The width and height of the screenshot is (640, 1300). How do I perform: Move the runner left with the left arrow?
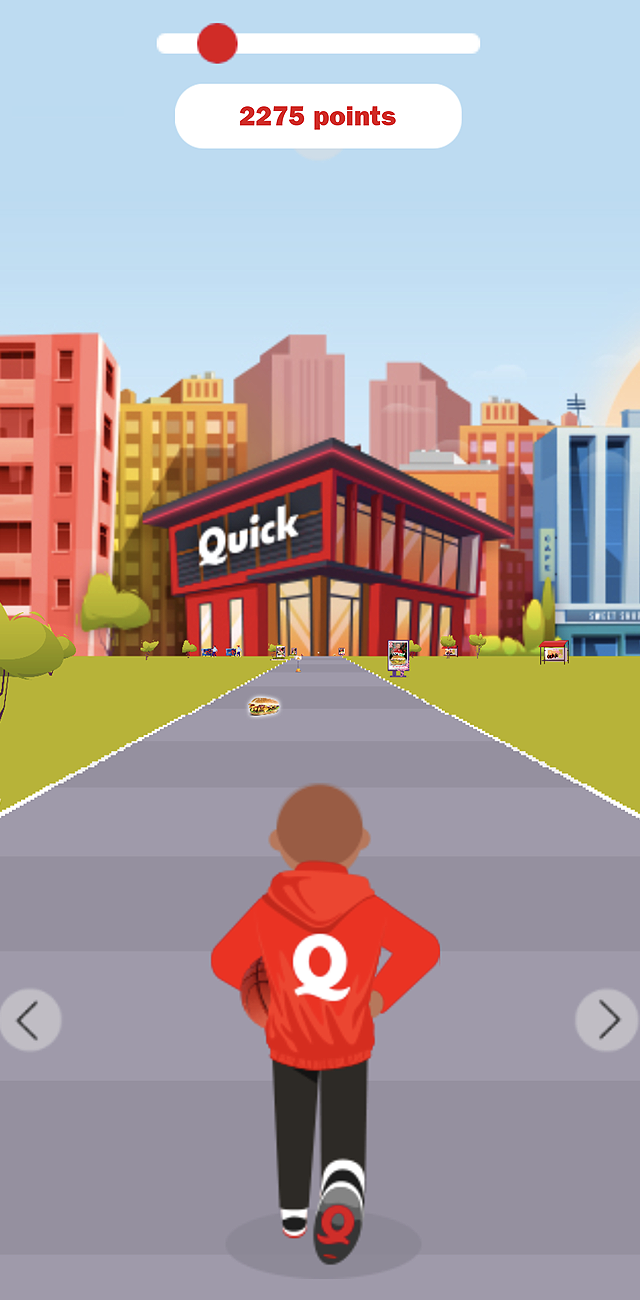[29, 1020]
